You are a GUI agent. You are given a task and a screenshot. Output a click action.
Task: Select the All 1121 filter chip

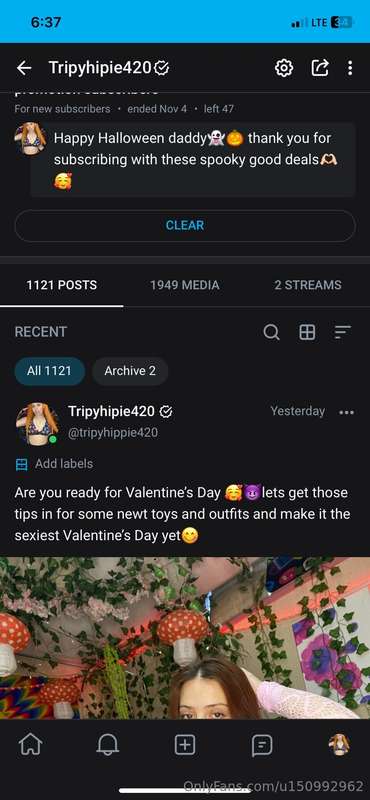tap(50, 371)
